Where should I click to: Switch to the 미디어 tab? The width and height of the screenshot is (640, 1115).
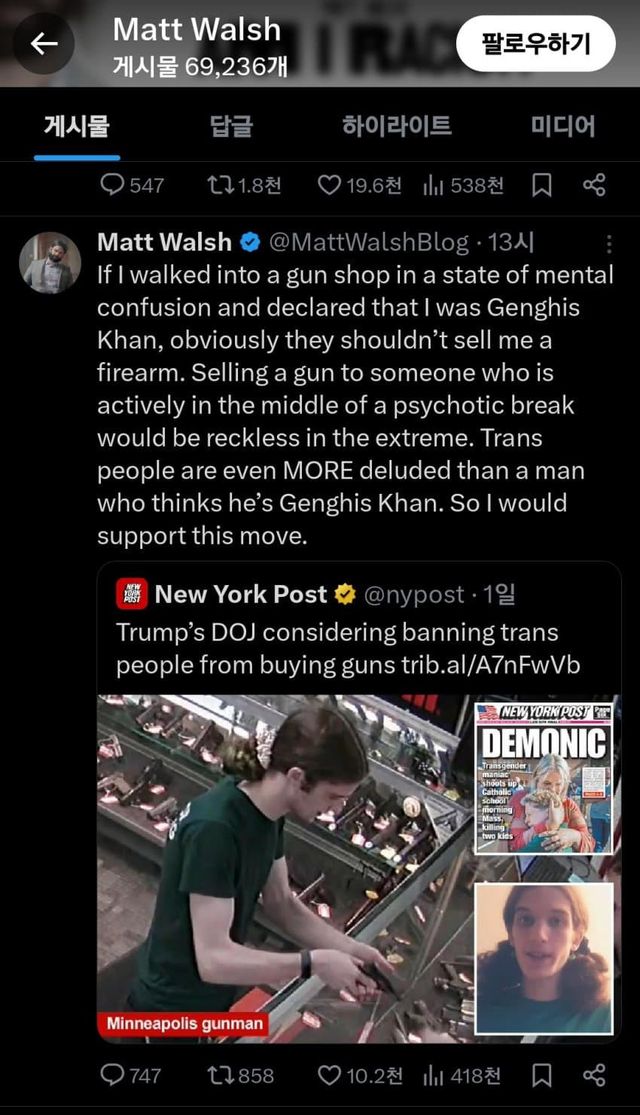562,126
